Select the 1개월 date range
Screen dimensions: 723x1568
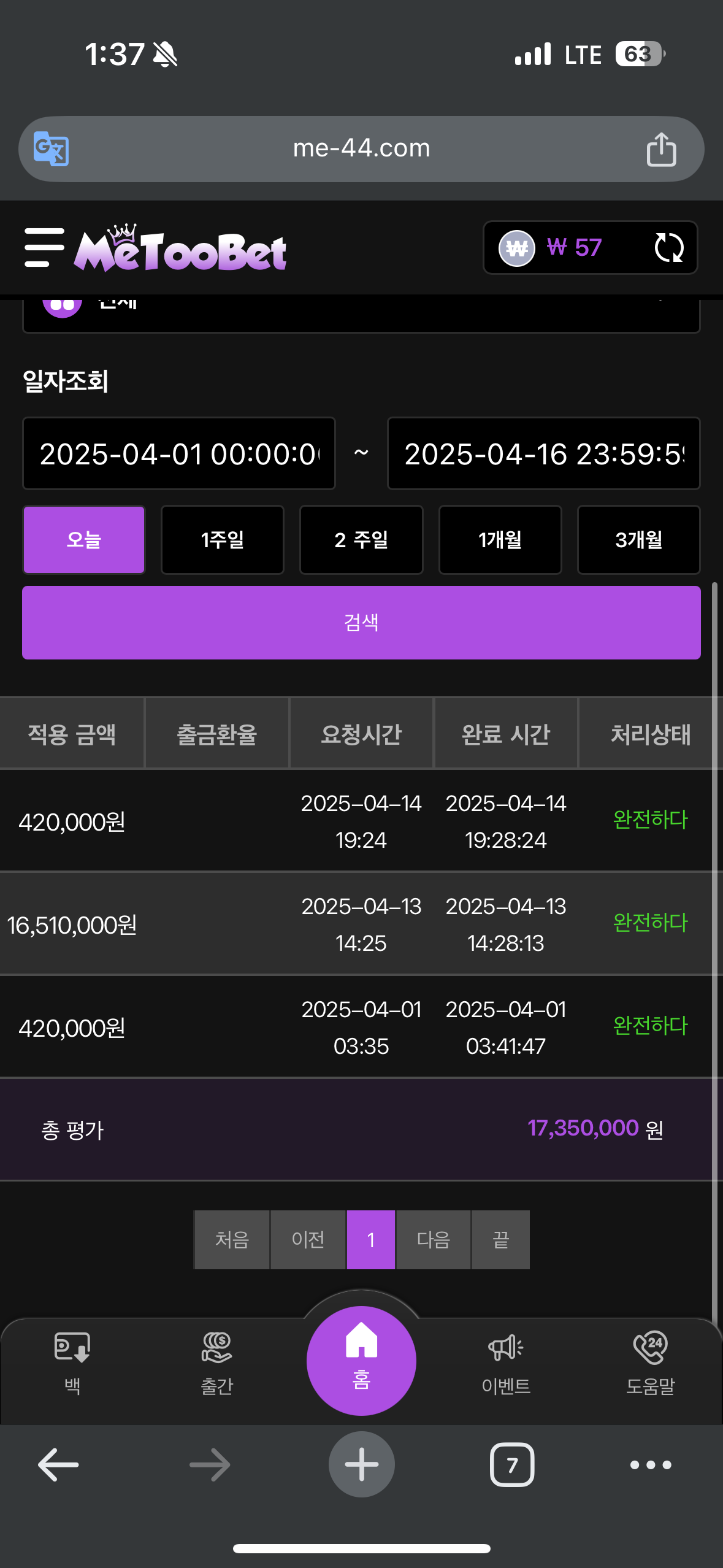tap(500, 540)
